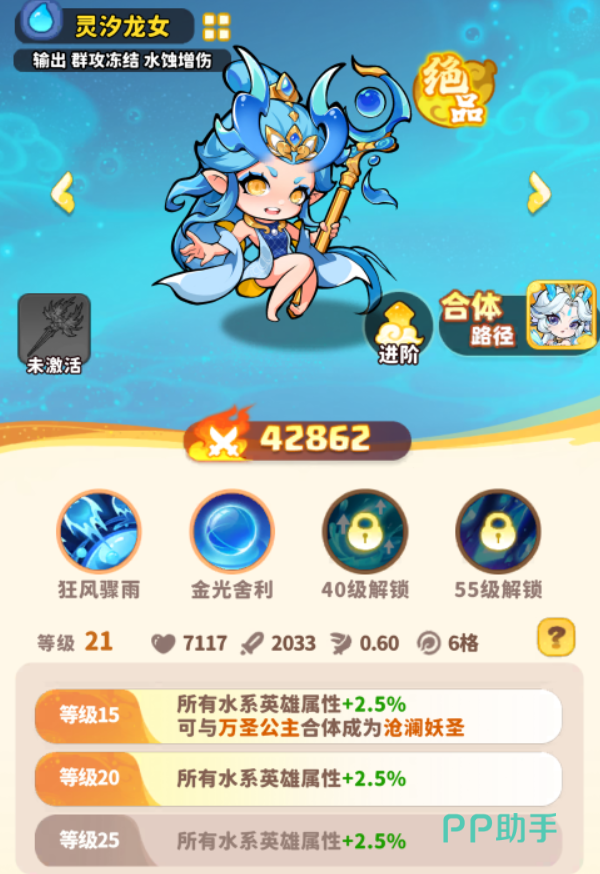Go to the previous hero with left arrow
The height and width of the screenshot is (874, 600).
pyautogui.click(x=63, y=192)
